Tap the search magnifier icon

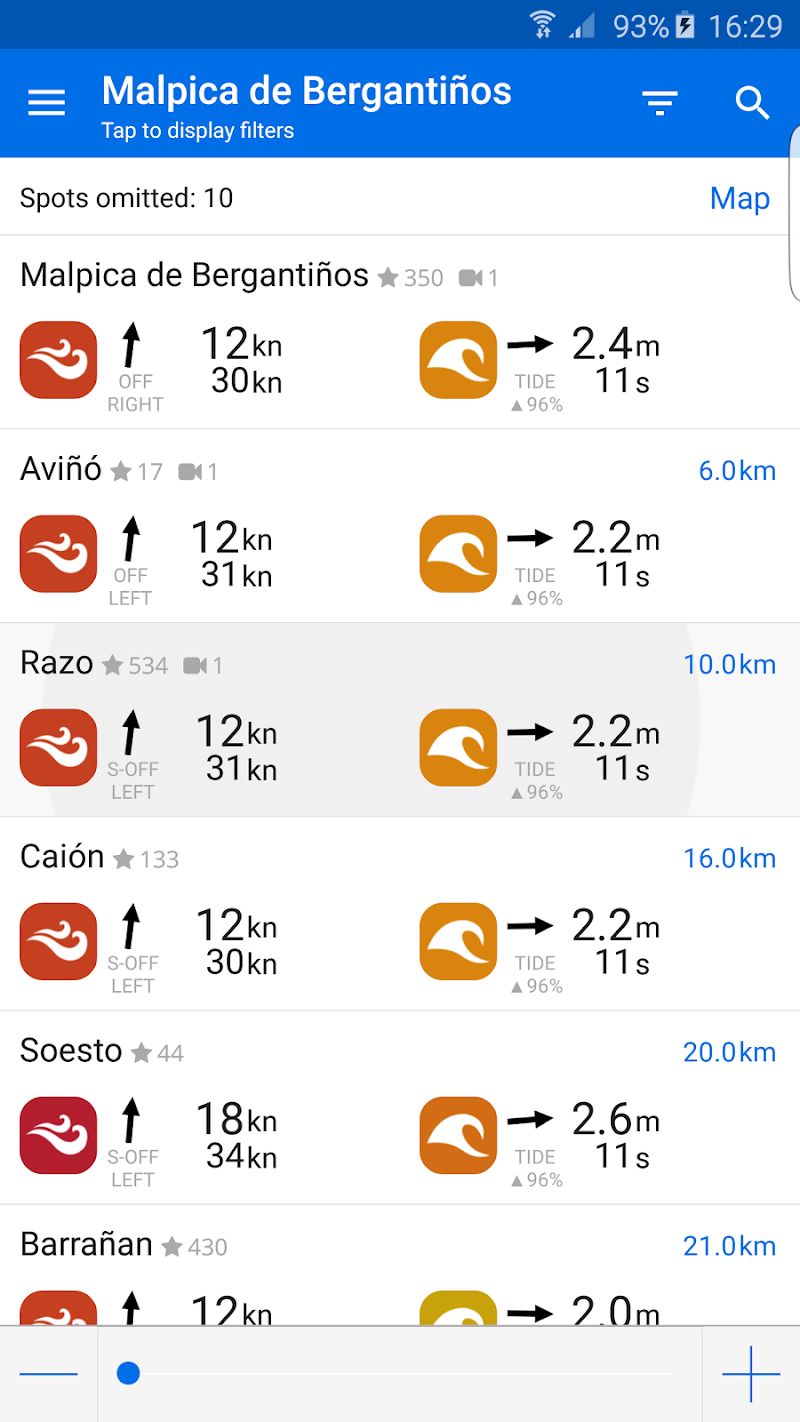[x=752, y=103]
